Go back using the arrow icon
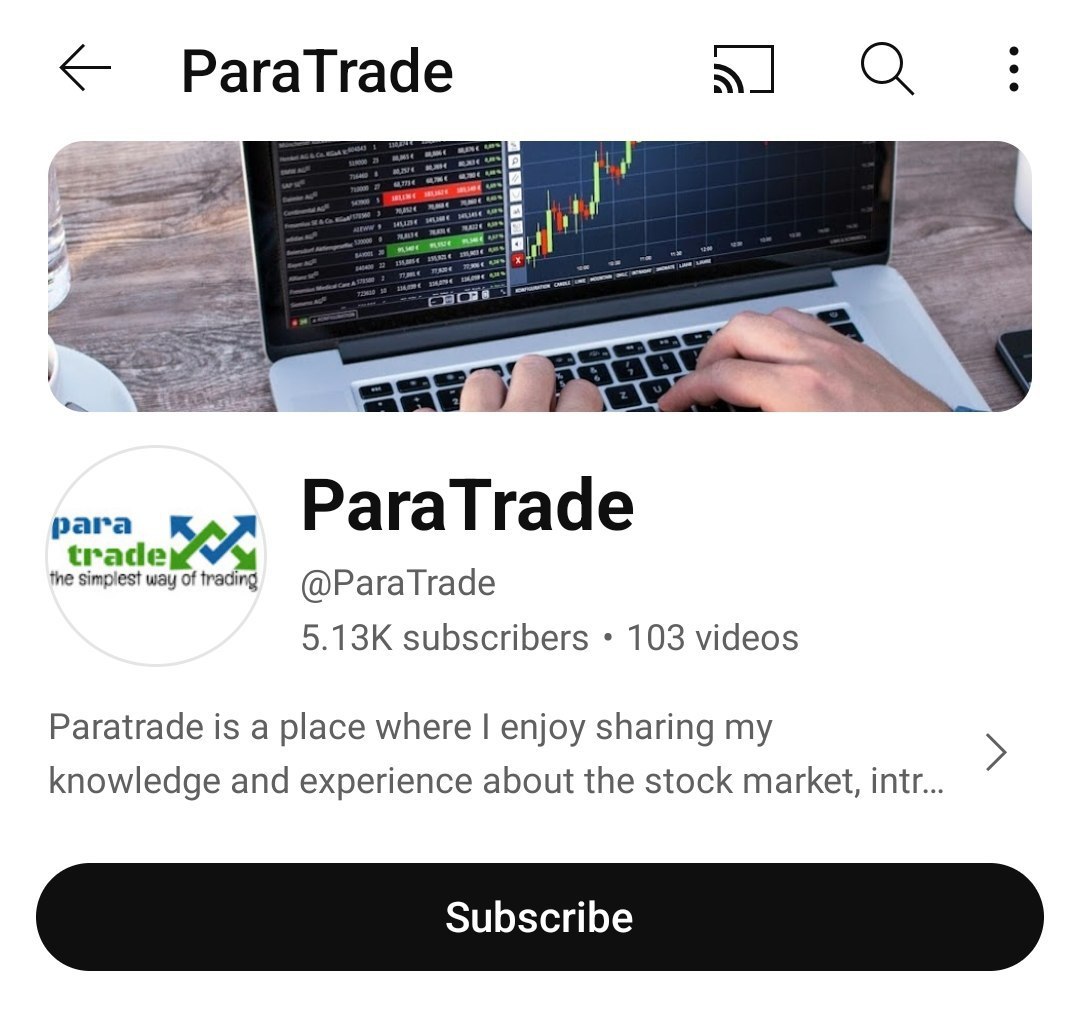This screenshot has width=1080, height=1026. tap(85, 70)
